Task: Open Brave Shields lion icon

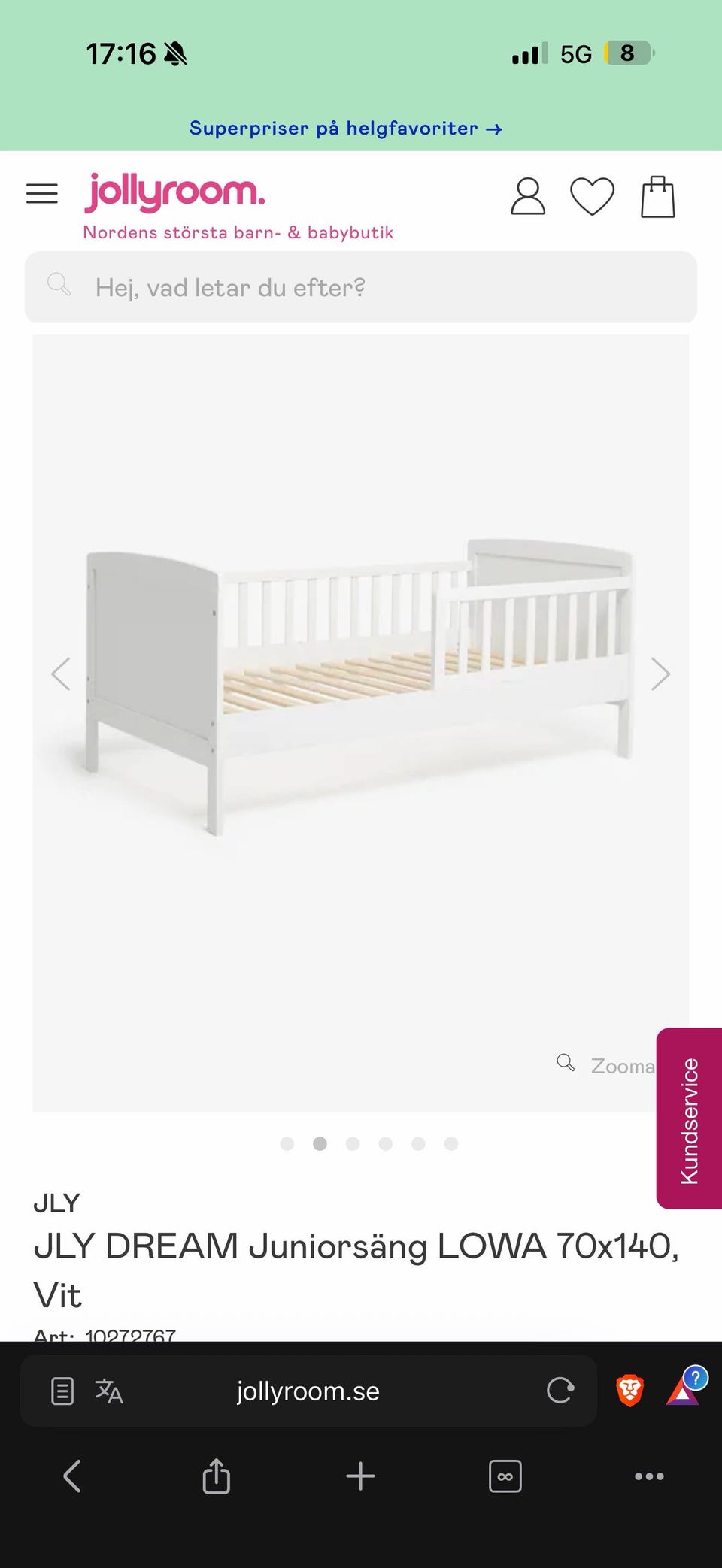Action: pyautogui.click(x=630, y=1391)
